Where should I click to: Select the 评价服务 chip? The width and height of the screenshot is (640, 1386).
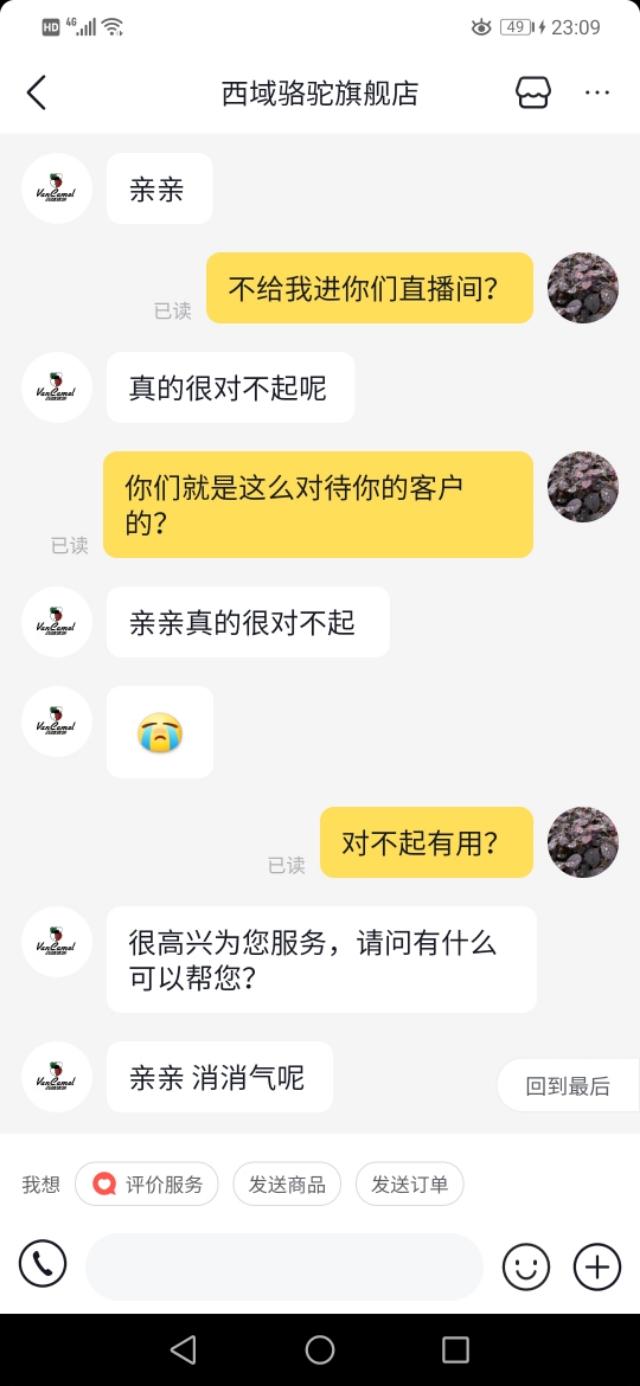tap(147, 1185)
